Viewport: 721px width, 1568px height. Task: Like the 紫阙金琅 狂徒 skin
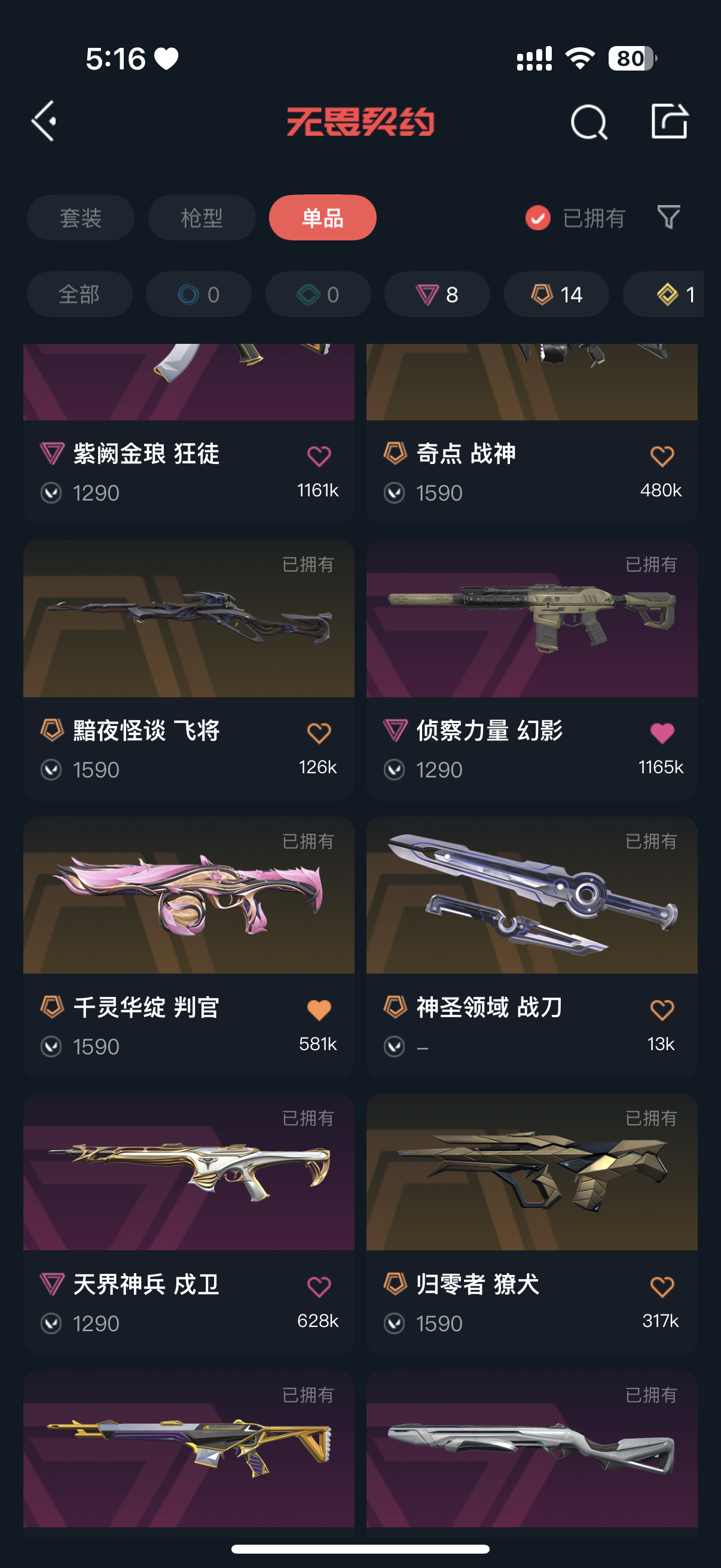319,456
